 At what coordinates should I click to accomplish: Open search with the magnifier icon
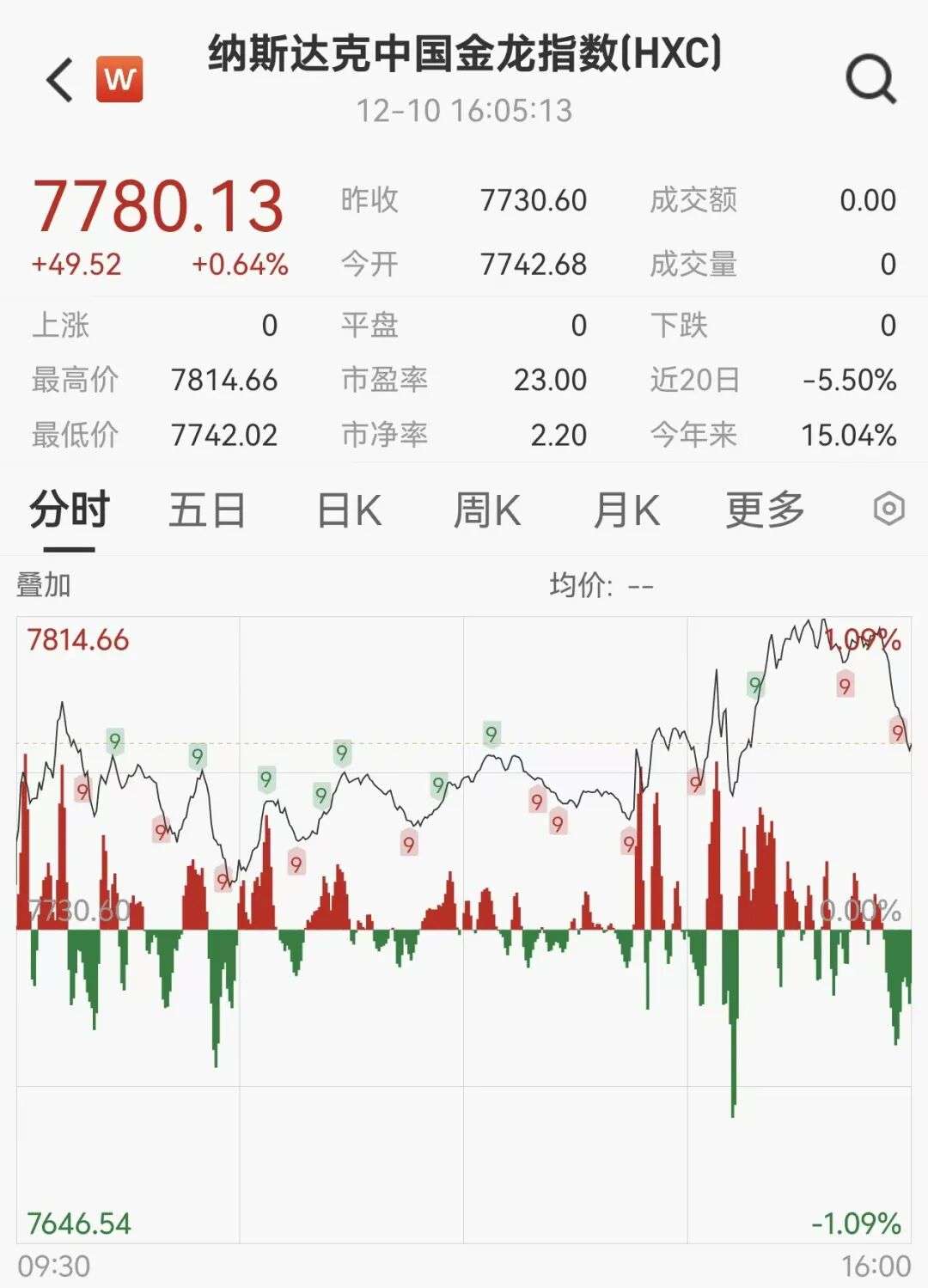click(870, 81)
